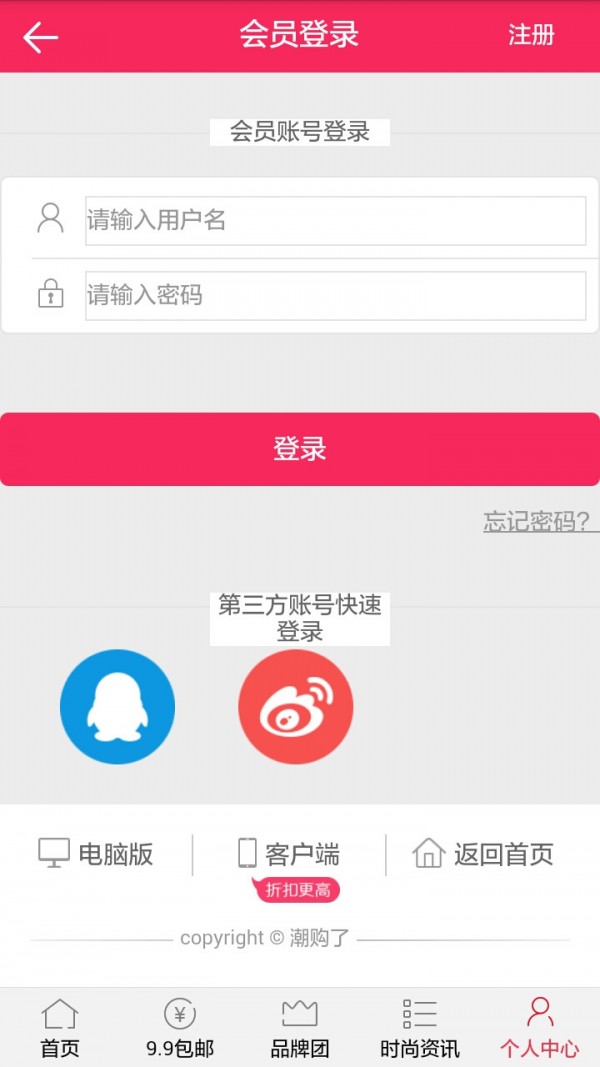Switch to the 品牌团 tab
The image size is (600, 1067).
(x=300, y=1028)
